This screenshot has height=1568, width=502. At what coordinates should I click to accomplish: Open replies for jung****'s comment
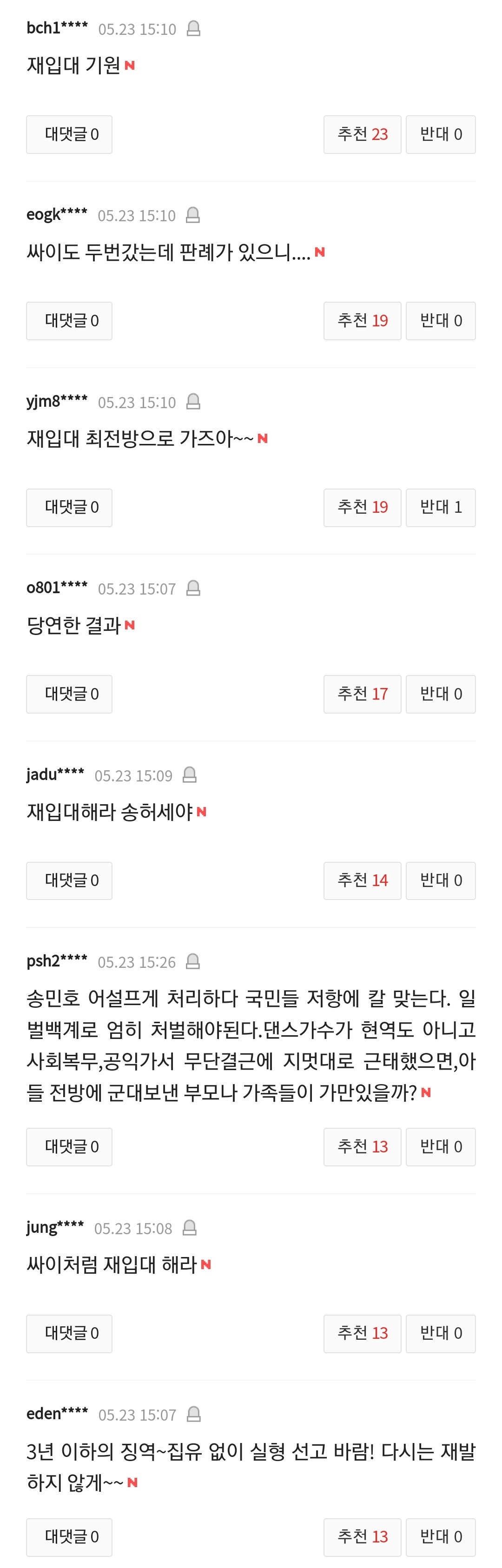point(69,1333)
